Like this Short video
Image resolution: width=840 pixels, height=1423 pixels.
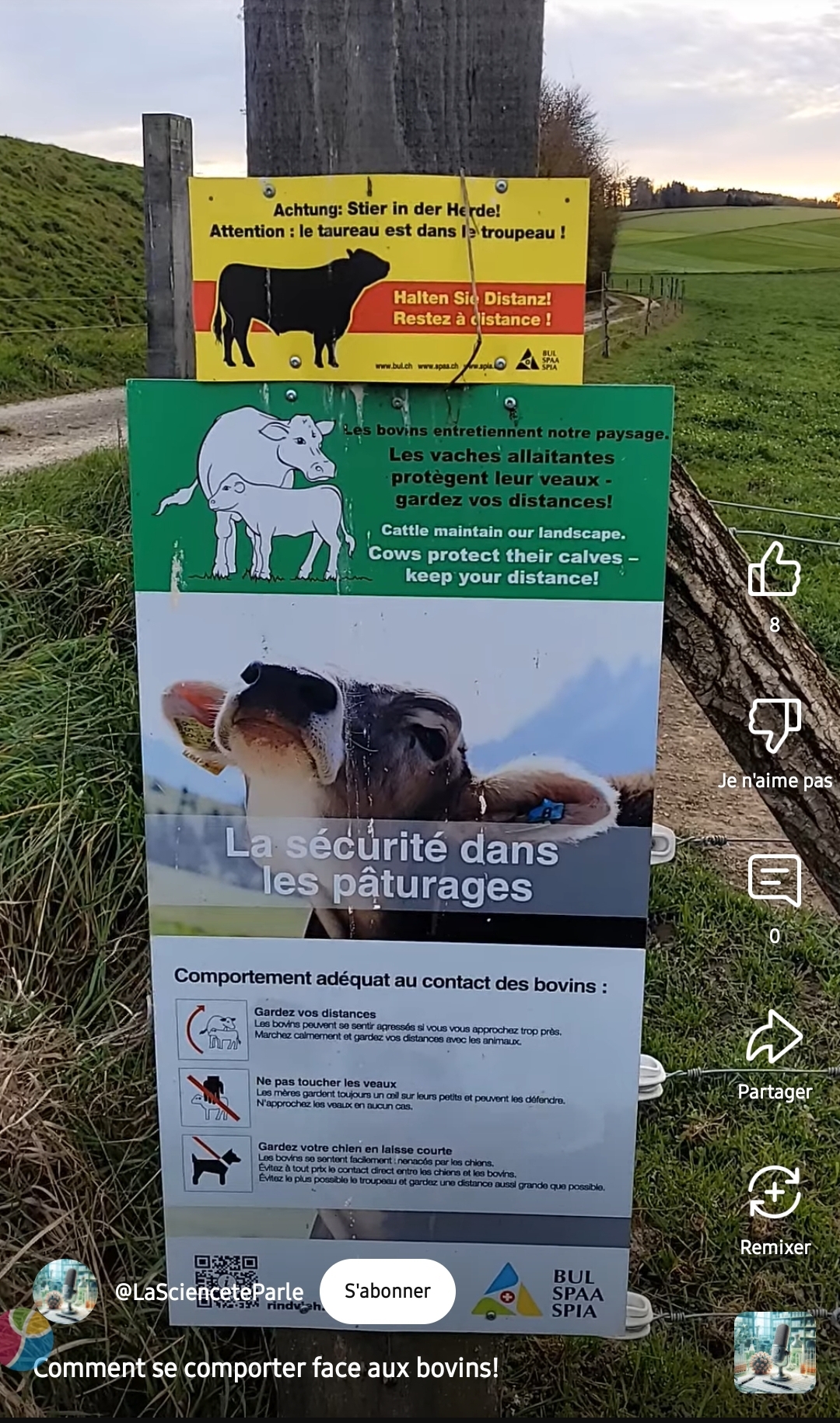[x=774, y=570]
